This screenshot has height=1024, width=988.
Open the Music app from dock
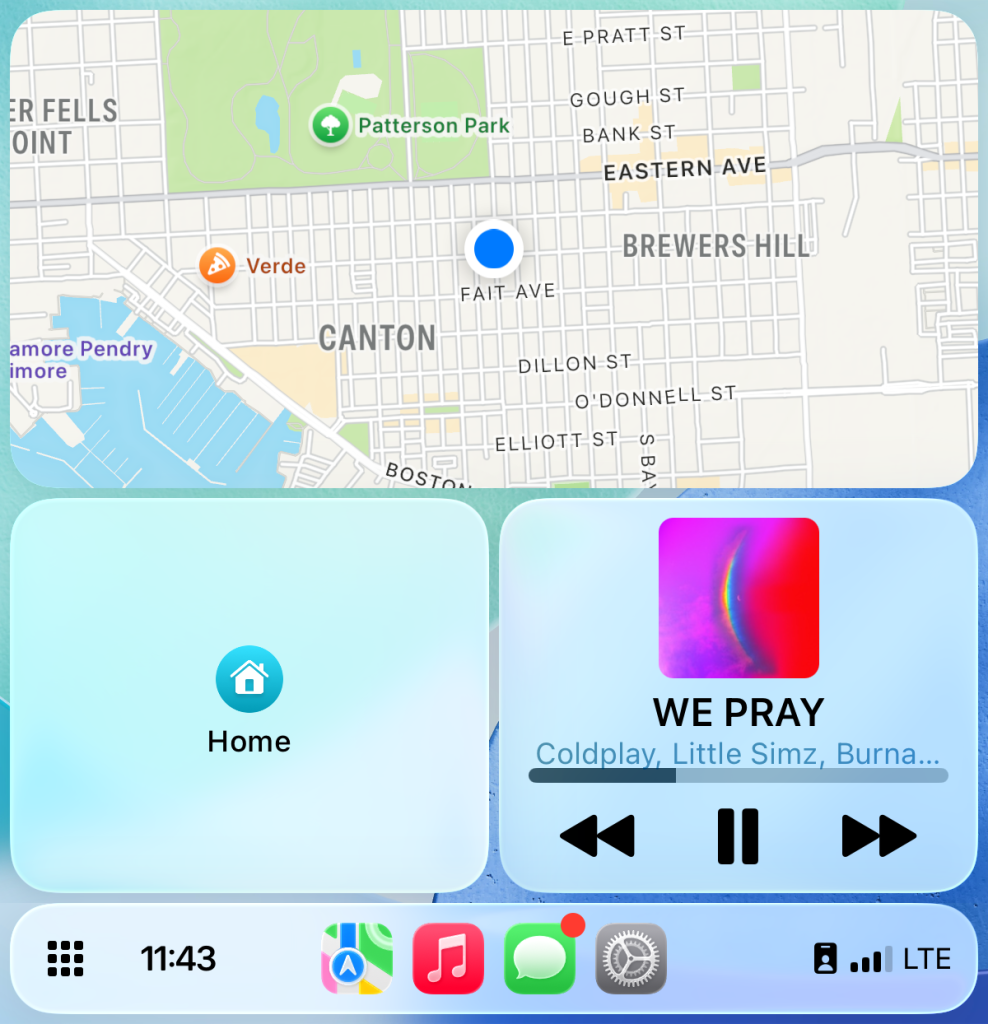coord(448,959)
